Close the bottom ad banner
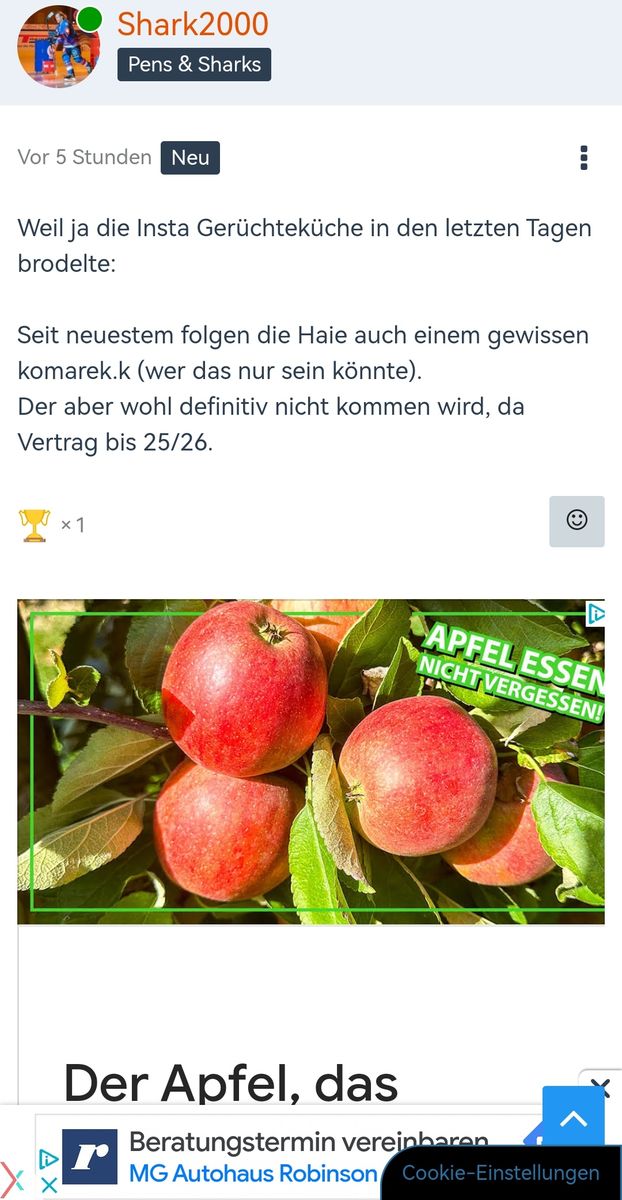This screenshot has height=1200, width=622. pos(599,1087)
